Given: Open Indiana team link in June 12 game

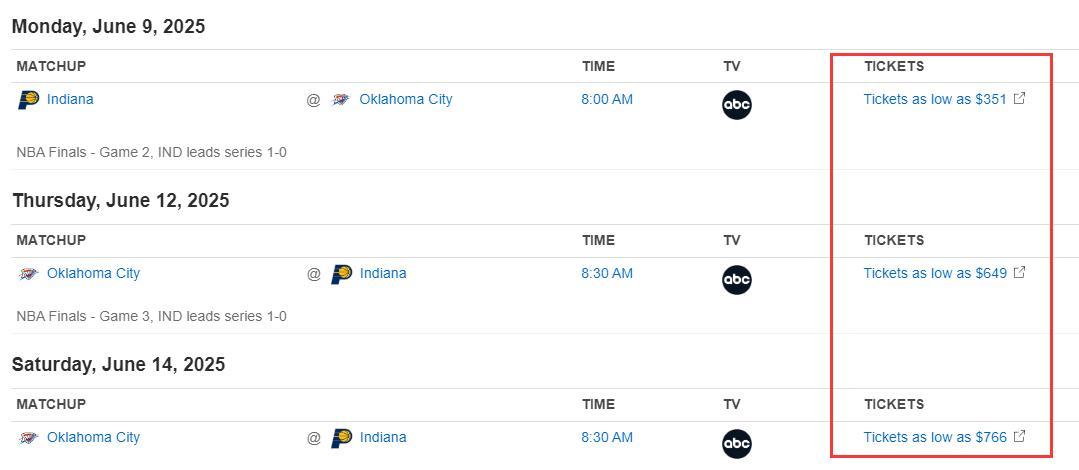Looking at the screenshot, I should tap(383, 273).
